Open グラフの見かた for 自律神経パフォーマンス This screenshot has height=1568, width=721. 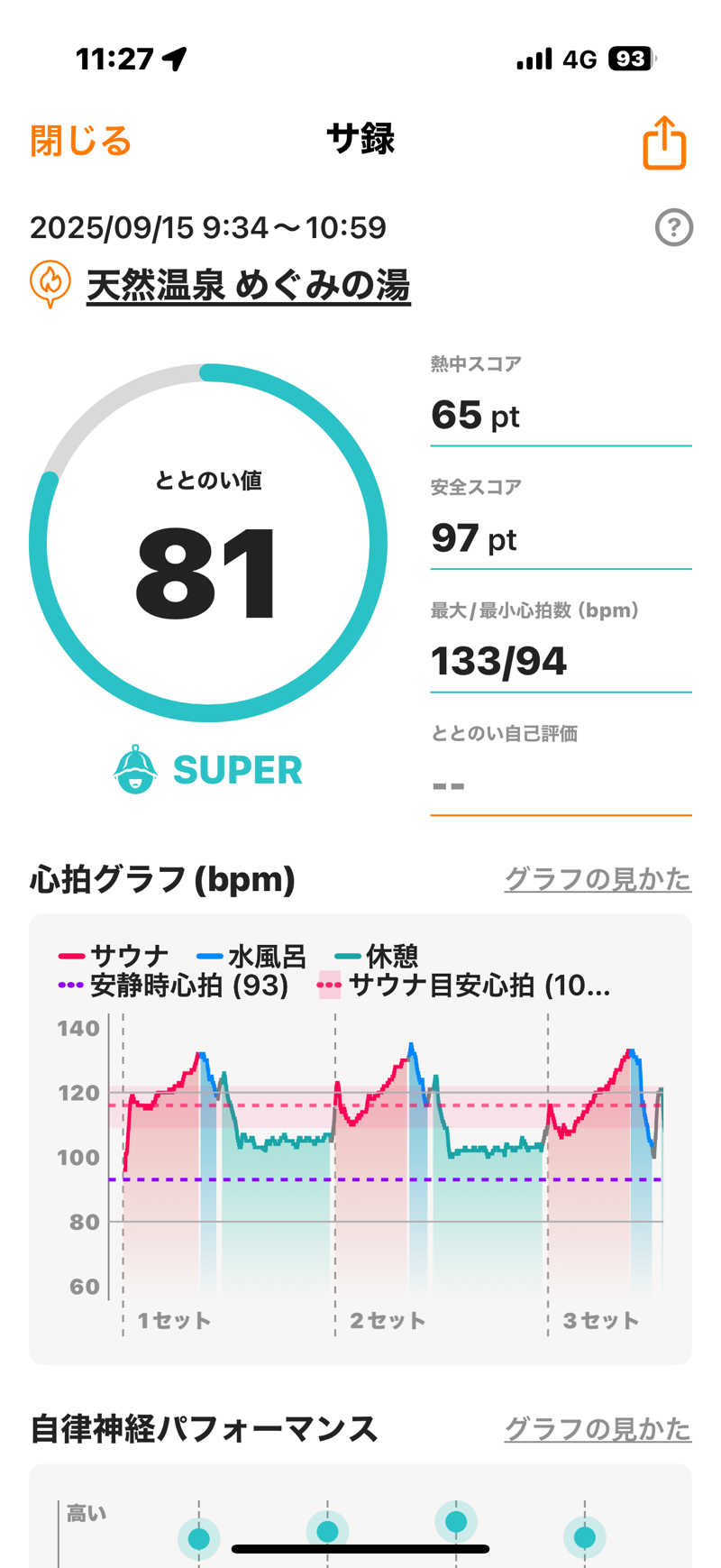click(598, 1429)
